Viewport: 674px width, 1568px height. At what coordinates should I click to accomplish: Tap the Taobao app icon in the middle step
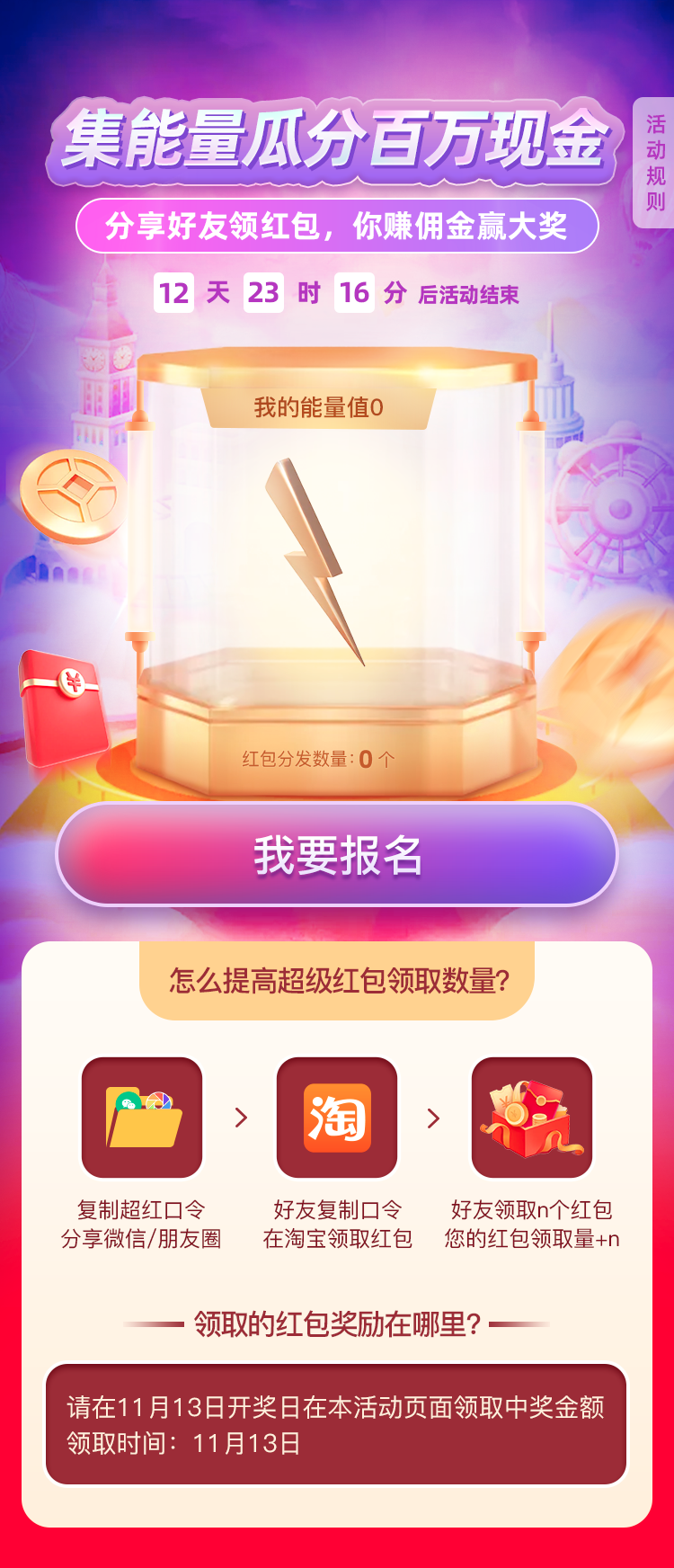pyautogui.click(x=337, y=1117)
